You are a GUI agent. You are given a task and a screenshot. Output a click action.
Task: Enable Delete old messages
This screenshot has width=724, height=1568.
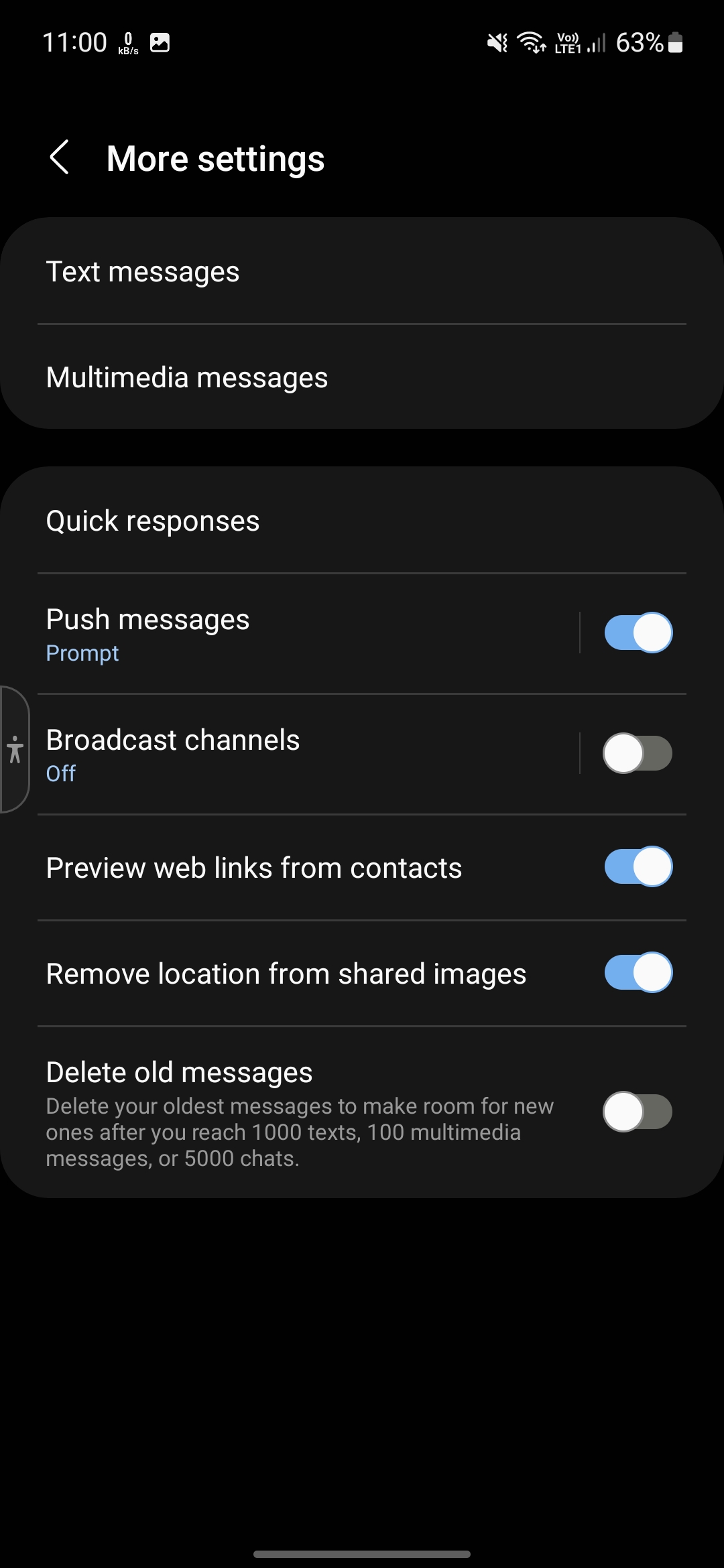click(x=638, y=1111)
